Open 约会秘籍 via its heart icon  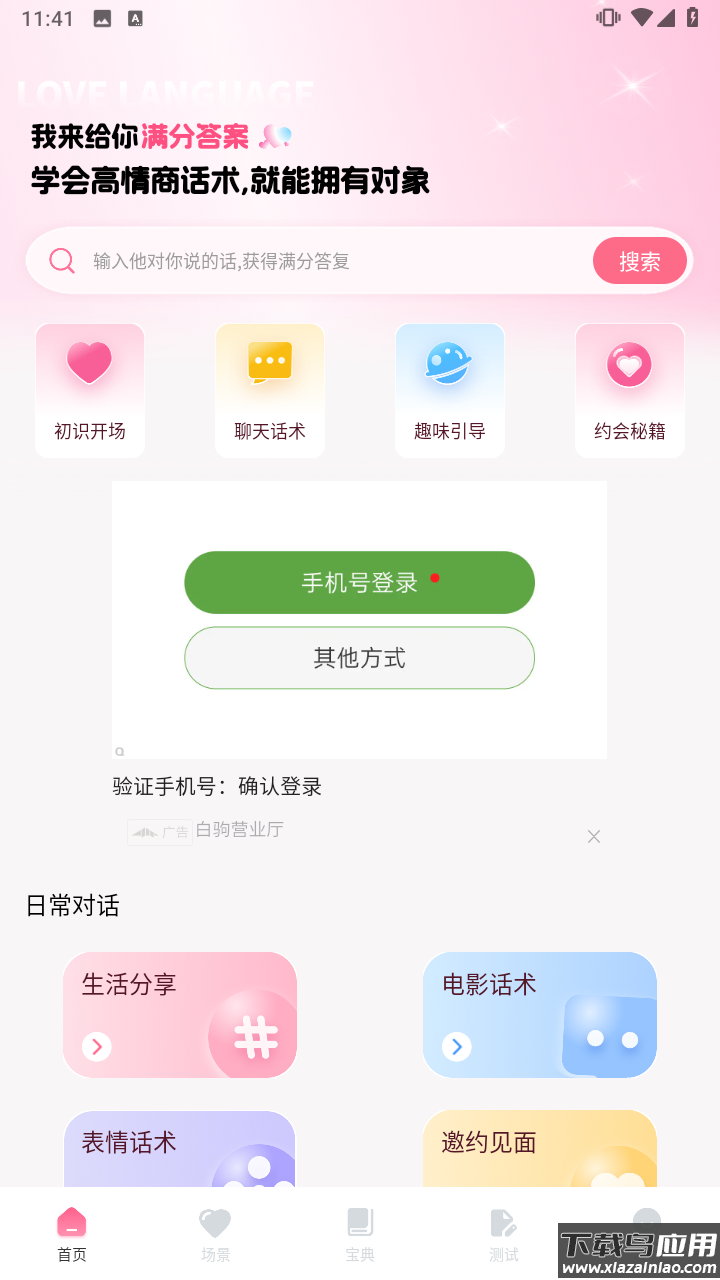pyautogui.click(x=629, y=363)
